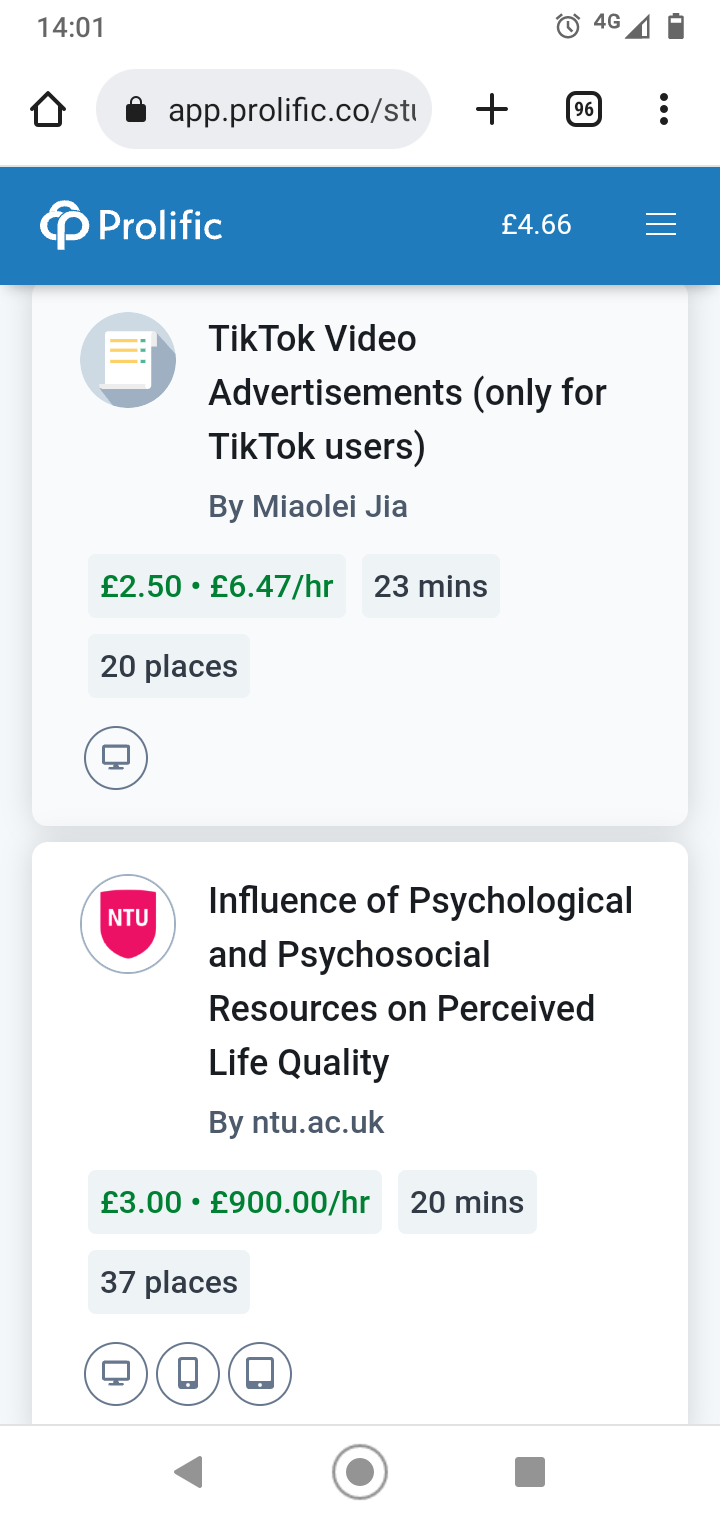The image size is (720, 1520).
Task: Tap the system back button
Action: click(189, 1472)
